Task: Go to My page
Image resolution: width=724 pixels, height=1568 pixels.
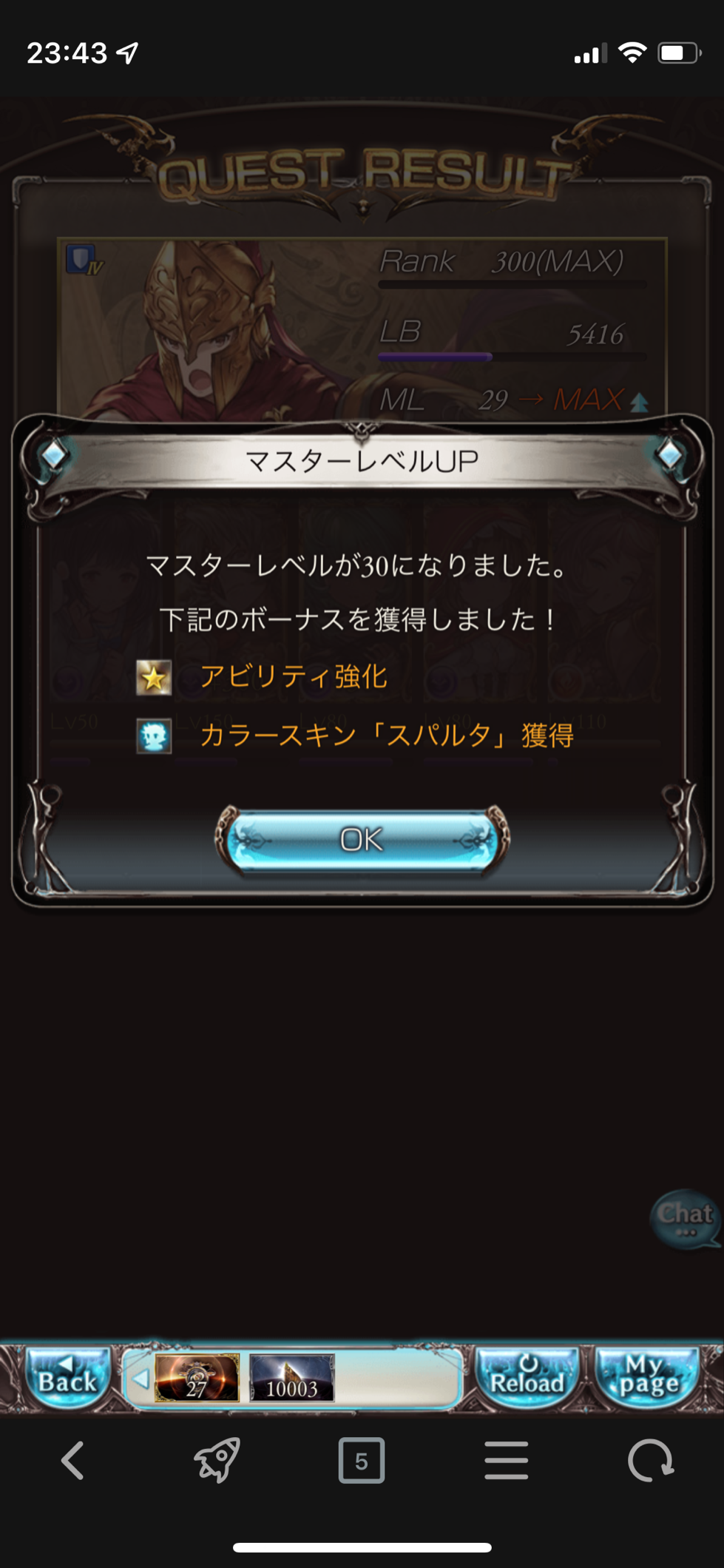Action: [x=649, y=1377]
